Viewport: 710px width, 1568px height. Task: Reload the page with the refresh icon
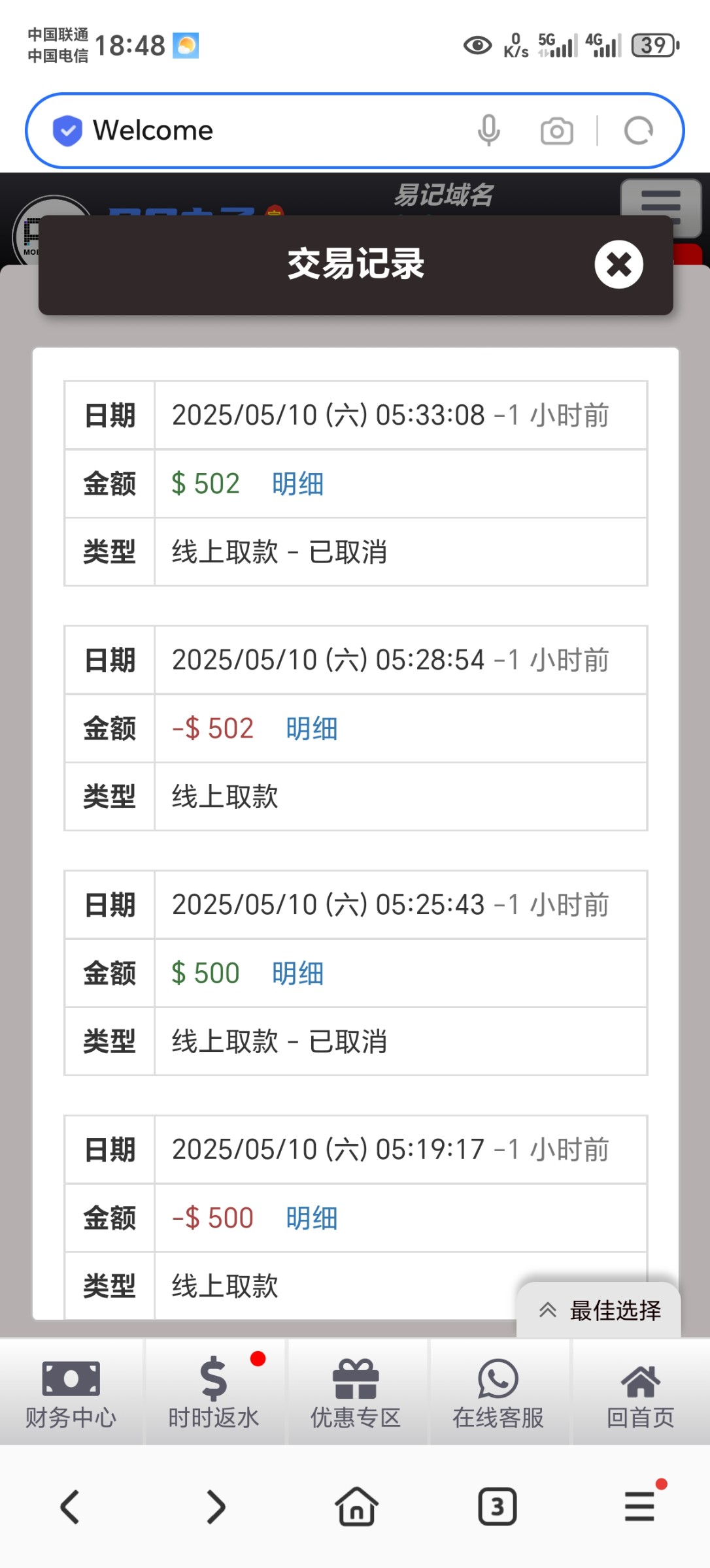(x=639, y=131)
